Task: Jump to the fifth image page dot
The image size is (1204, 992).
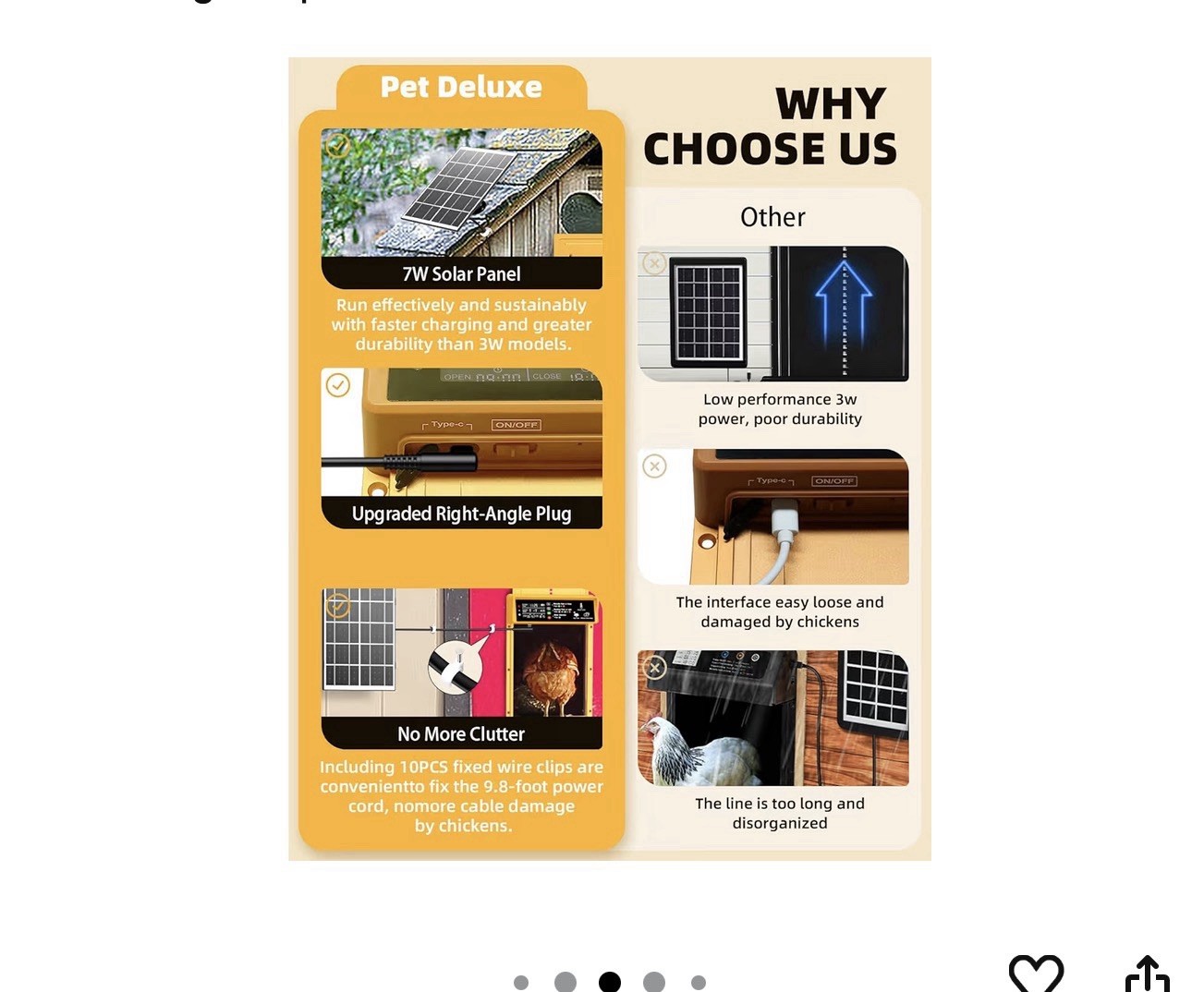Action: click(699, 983)
